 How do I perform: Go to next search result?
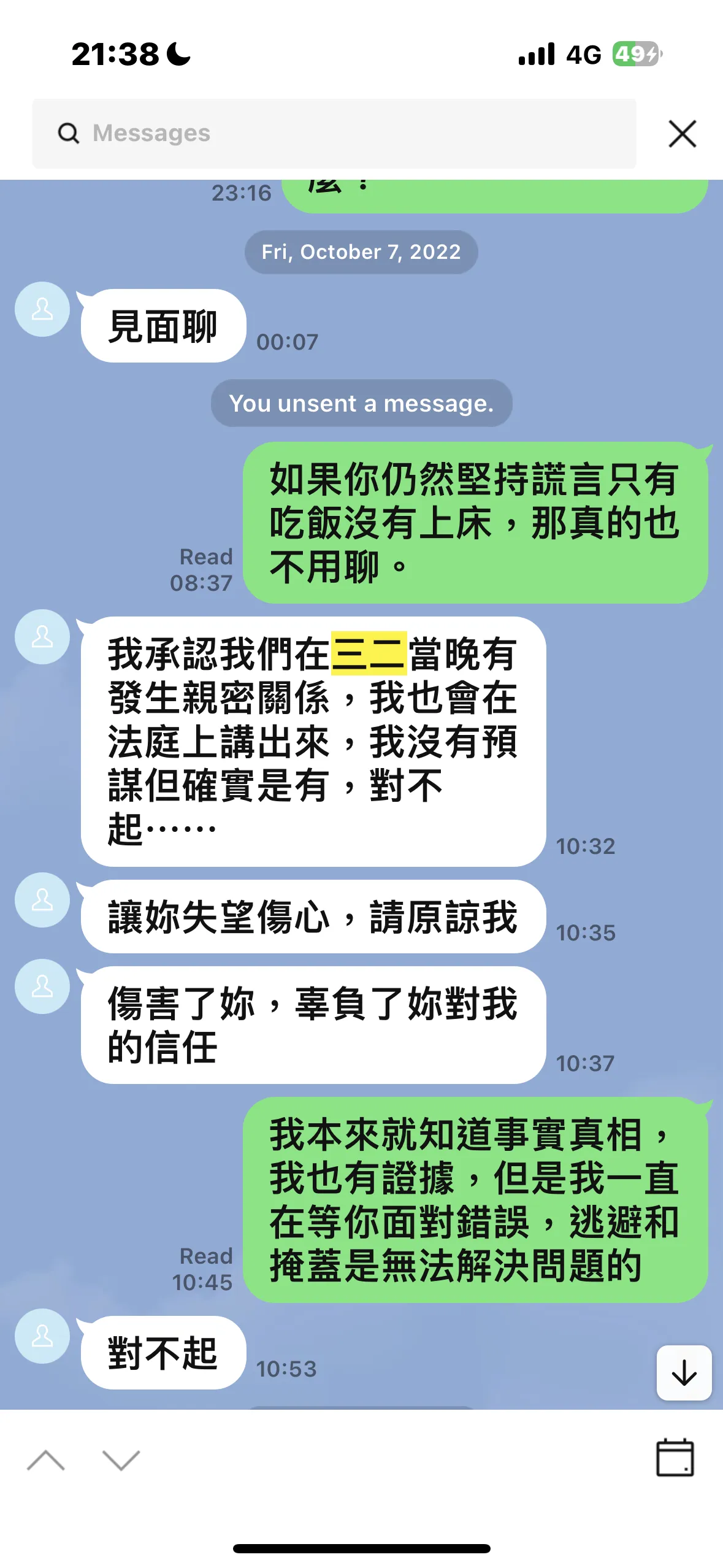121,1459
